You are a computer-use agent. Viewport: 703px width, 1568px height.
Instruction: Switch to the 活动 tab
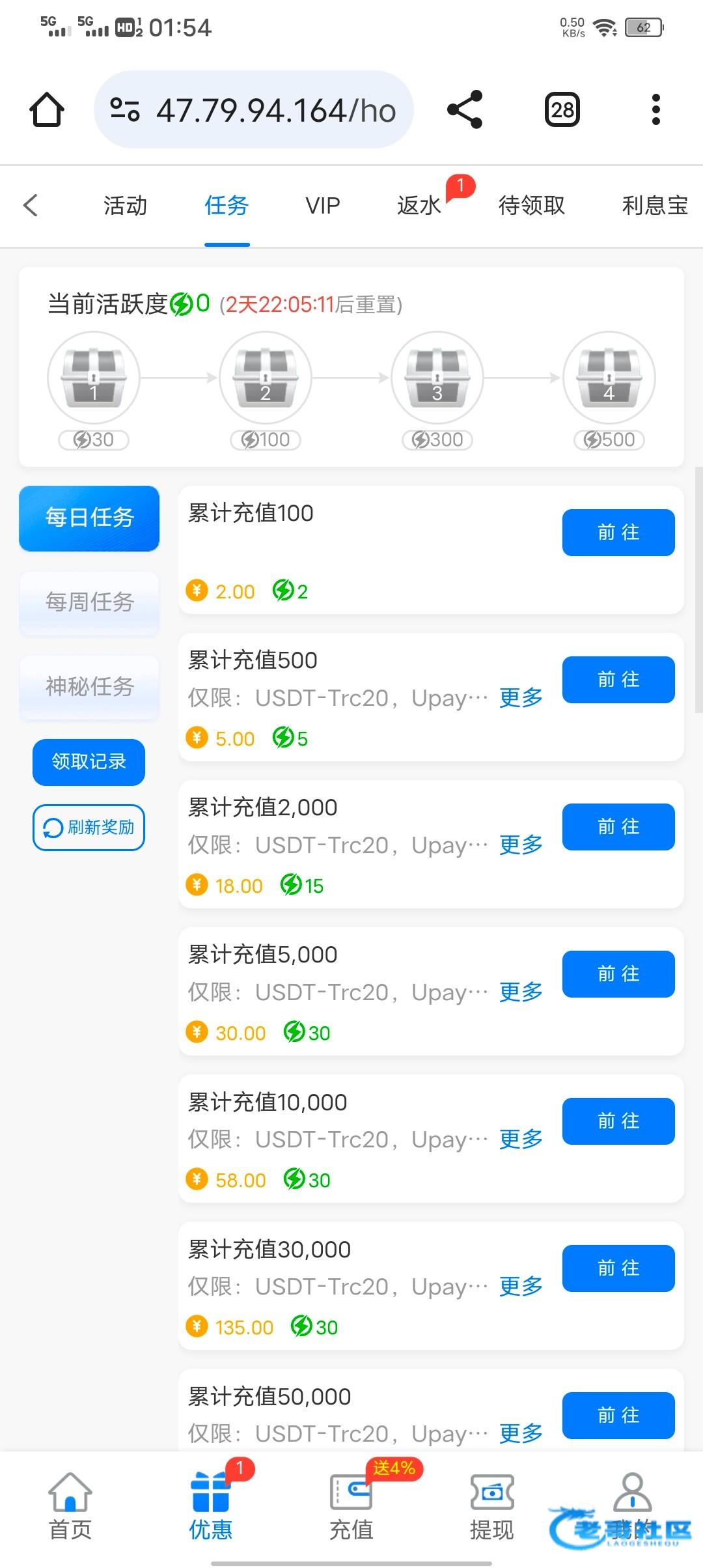125,206
